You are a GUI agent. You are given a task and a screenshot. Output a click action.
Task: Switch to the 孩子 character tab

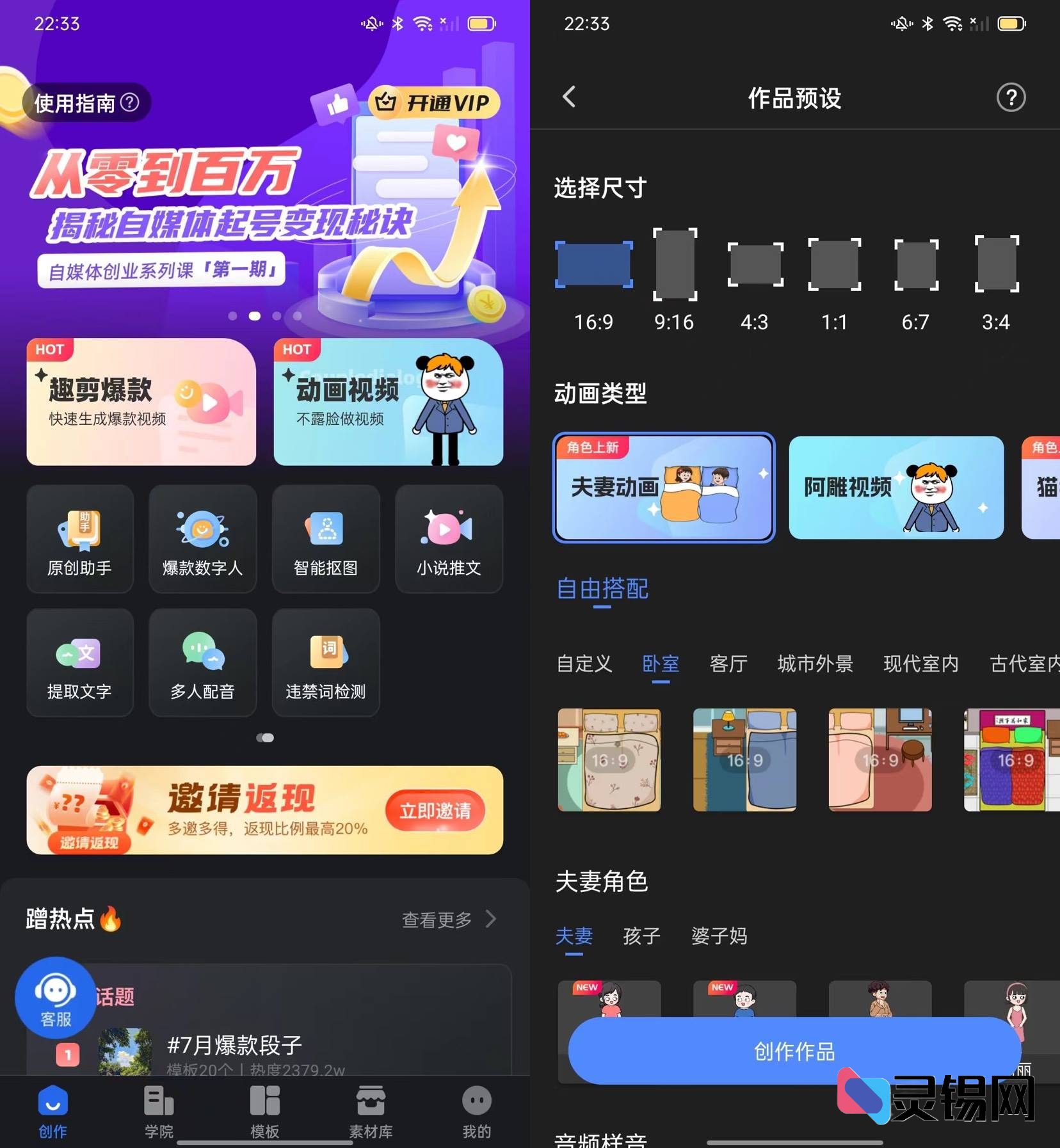click(x=641, y=937)
